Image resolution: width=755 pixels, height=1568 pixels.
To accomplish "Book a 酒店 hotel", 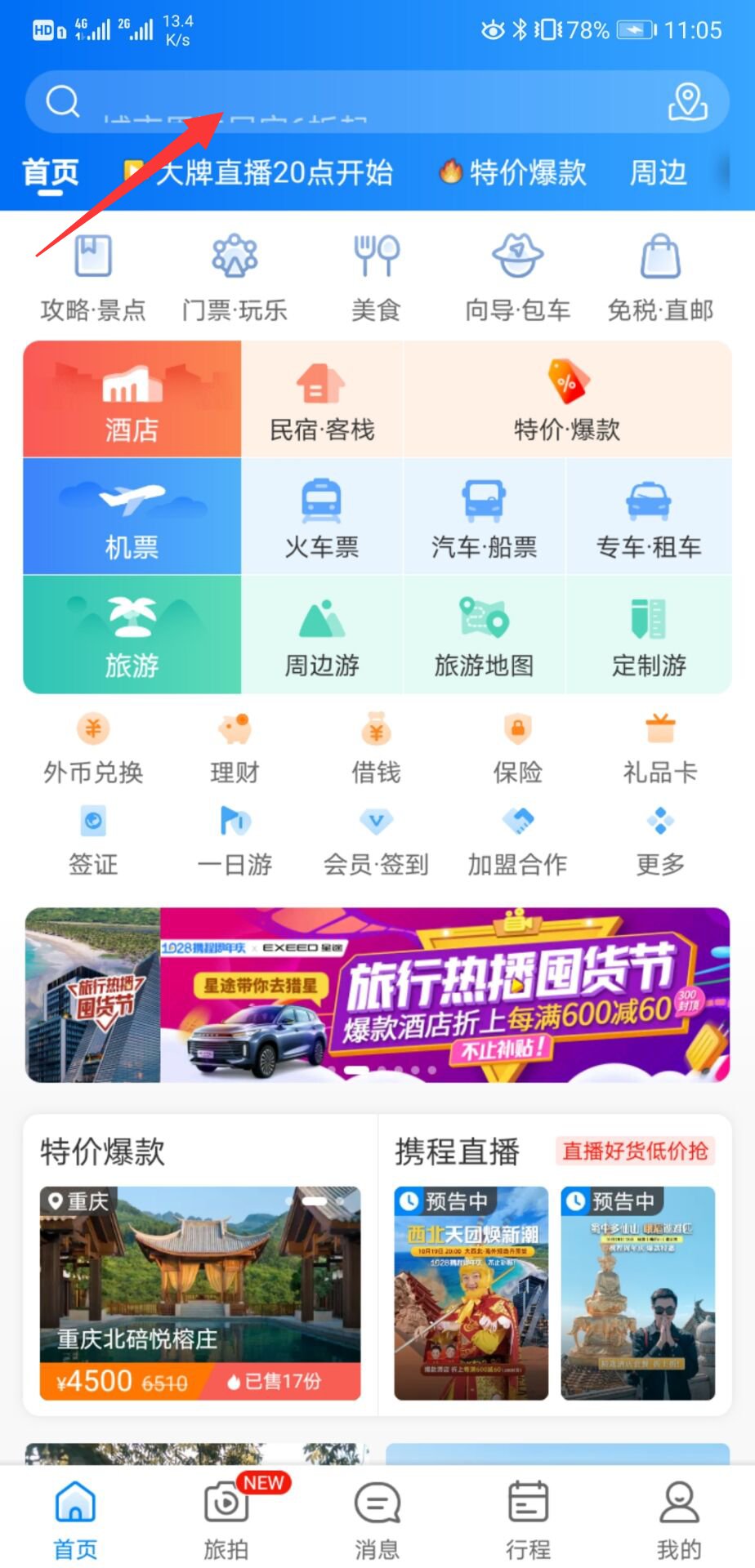I will click(x=132, y=399).
